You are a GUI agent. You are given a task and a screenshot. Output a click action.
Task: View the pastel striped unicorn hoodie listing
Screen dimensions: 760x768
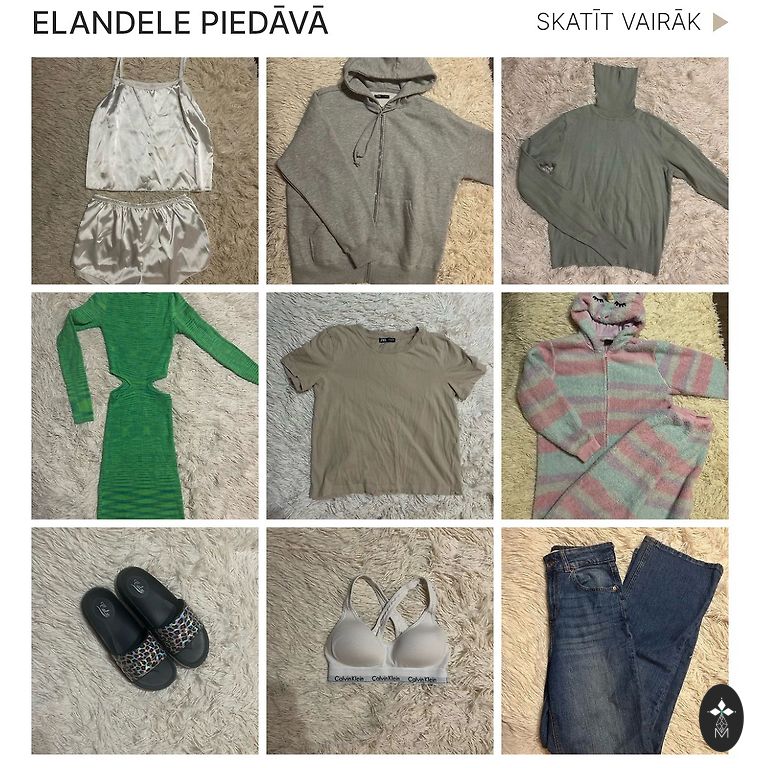click(614, 405)
